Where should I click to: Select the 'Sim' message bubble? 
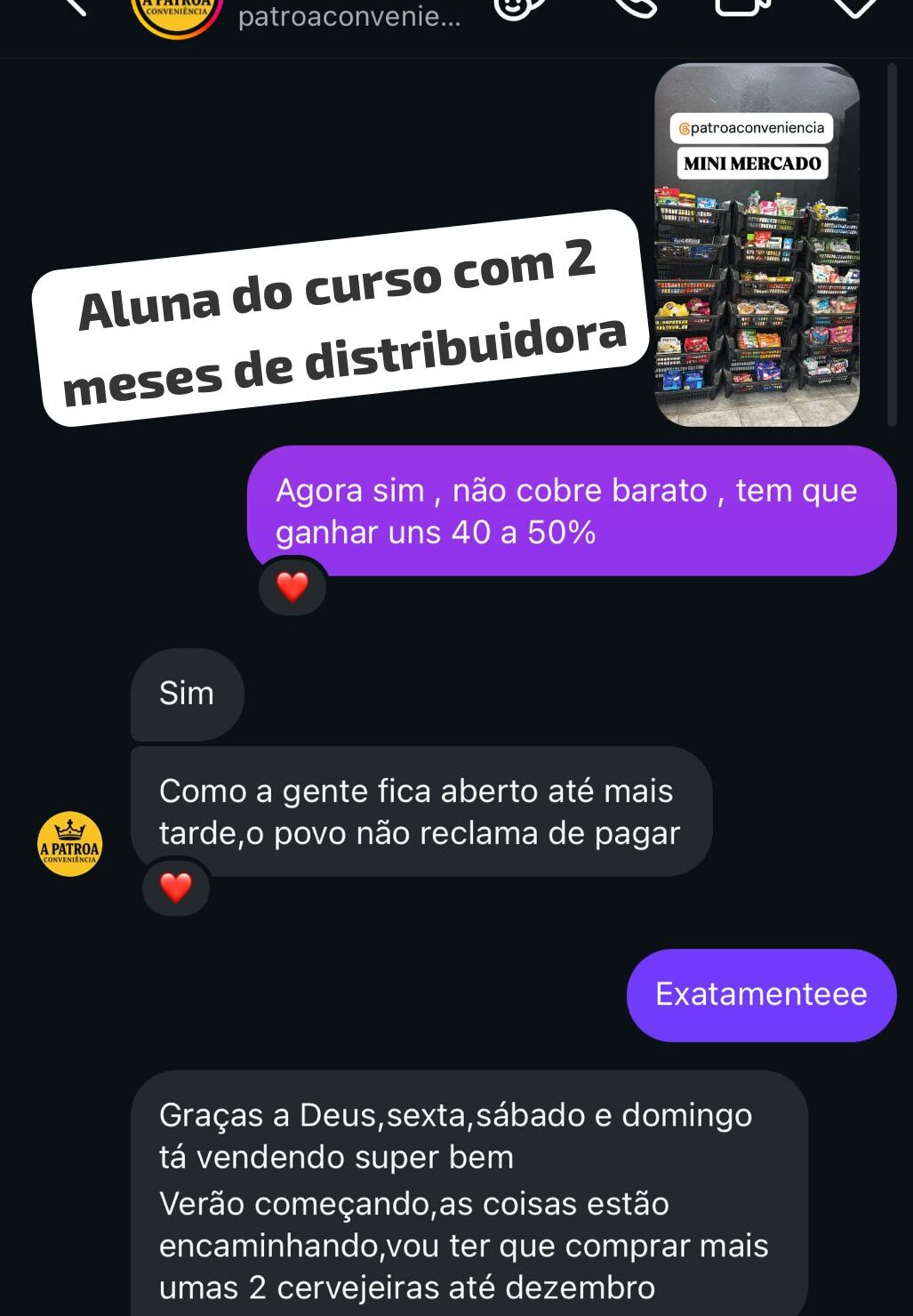coord(187,694)
